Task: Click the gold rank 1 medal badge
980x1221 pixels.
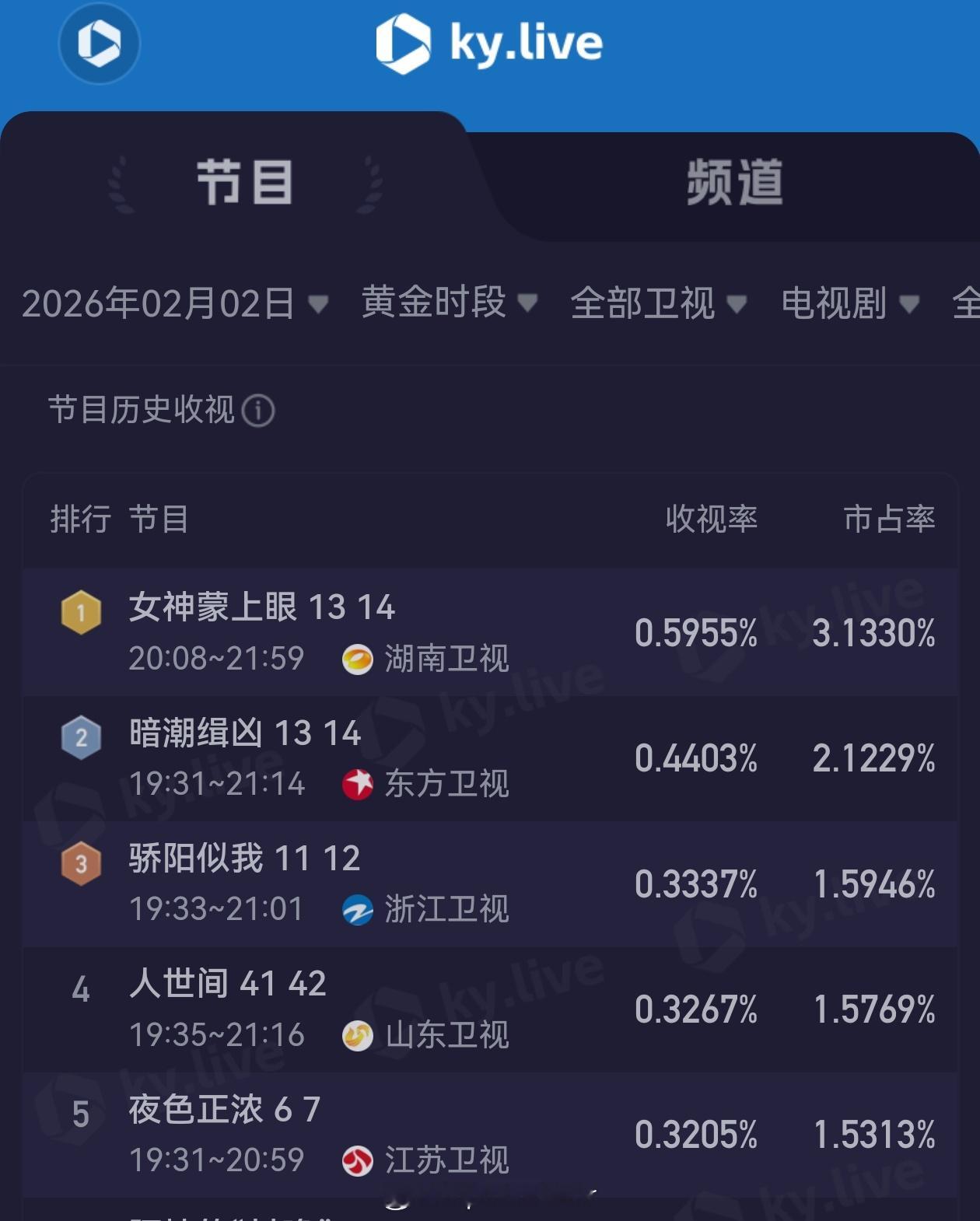Action: [x=80, y=613]
